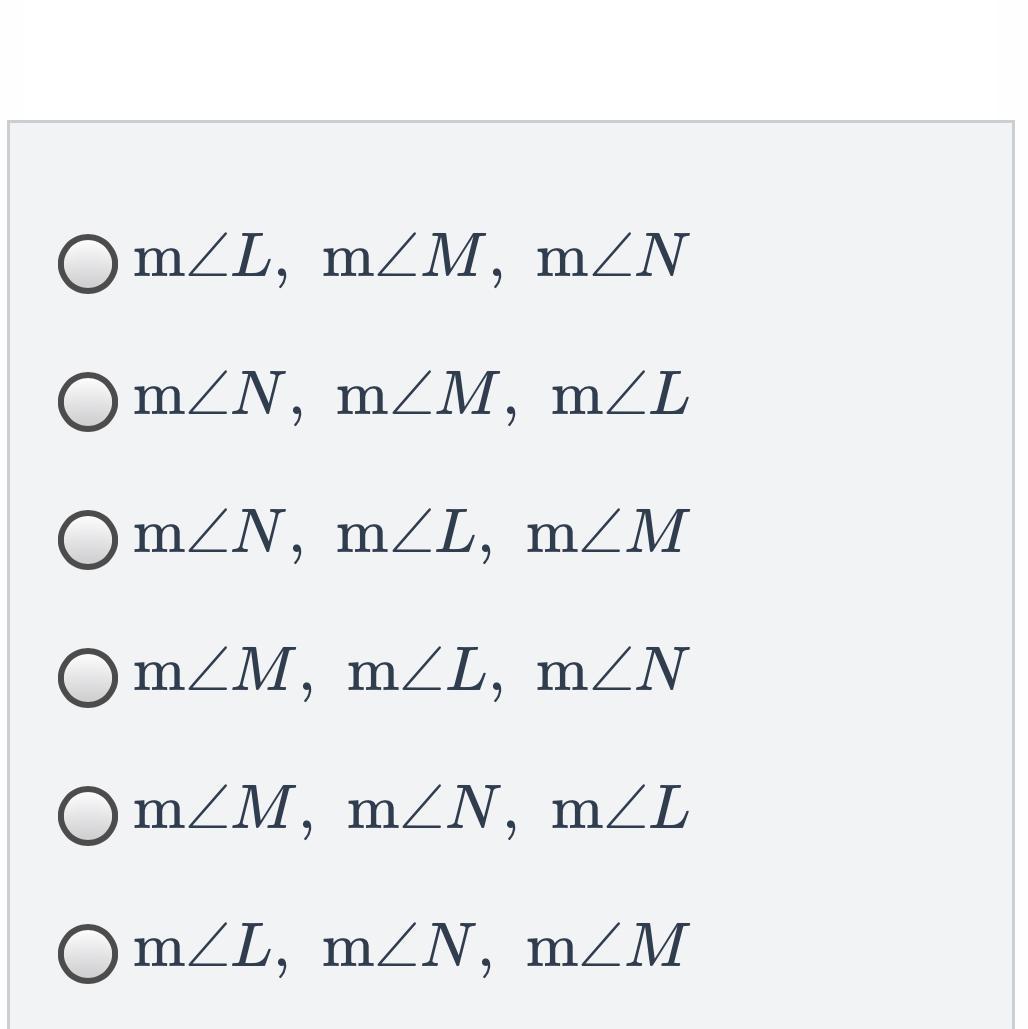This screenshot has width=1028, height=1029.
Task: Pick the radio option m∠N, m∠L, m∠M
Action: tap(88, 539)
